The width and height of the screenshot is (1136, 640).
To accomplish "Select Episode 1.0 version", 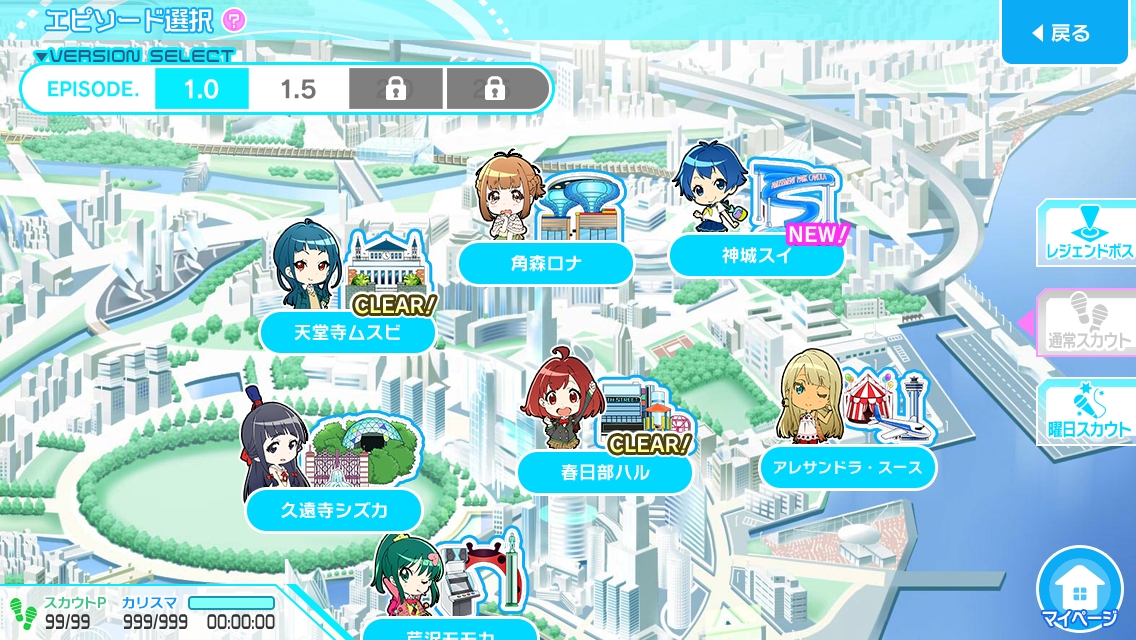I will (x=200, y=89).
